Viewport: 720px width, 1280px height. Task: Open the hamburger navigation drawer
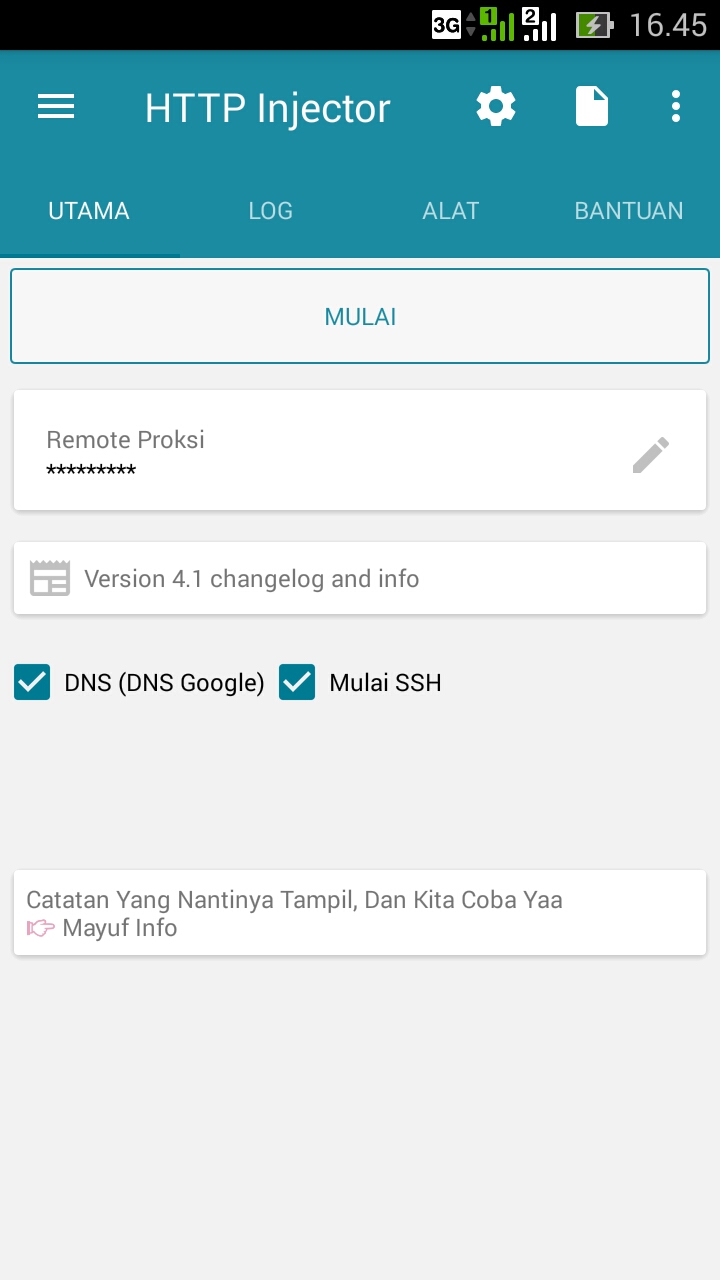coord(56,107)
